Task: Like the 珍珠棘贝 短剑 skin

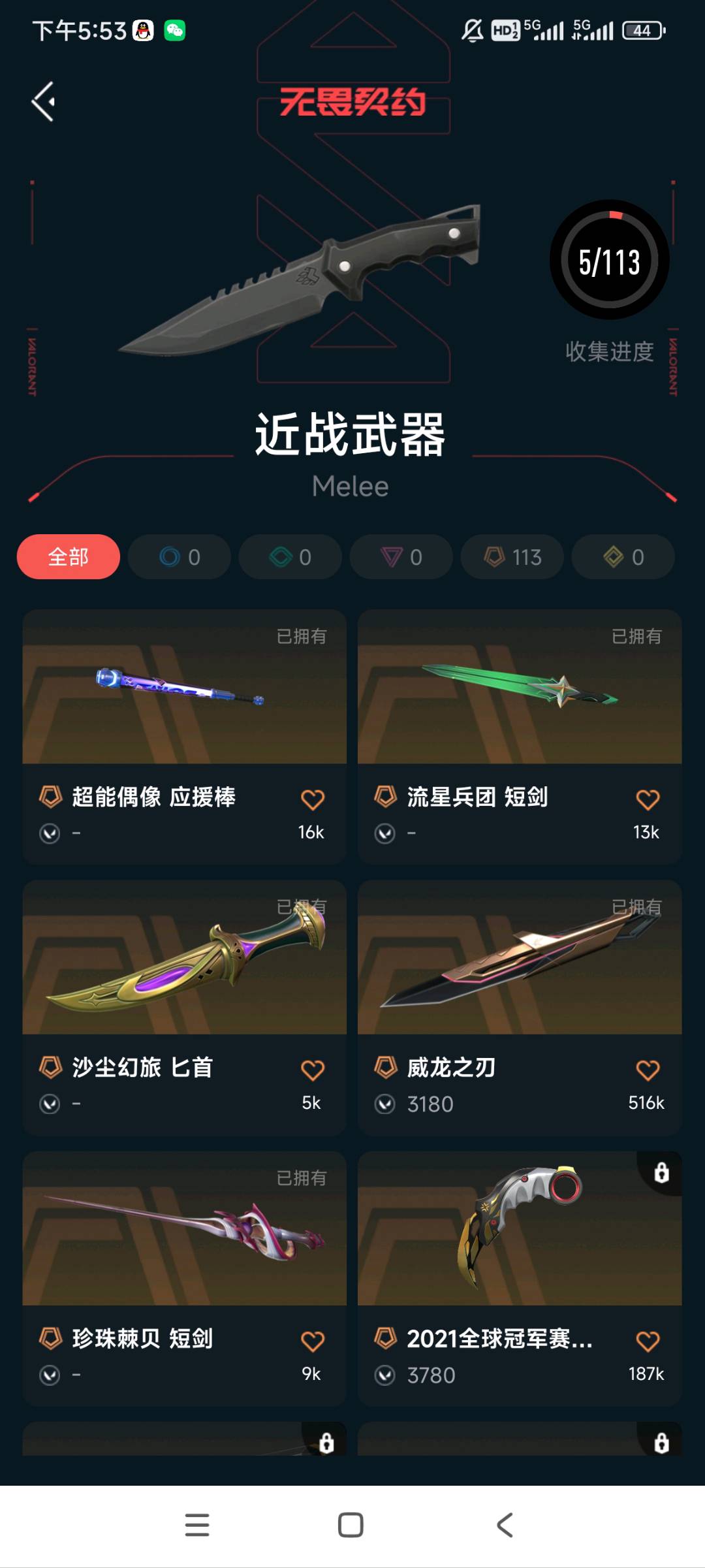Action: pos(312,1341)
